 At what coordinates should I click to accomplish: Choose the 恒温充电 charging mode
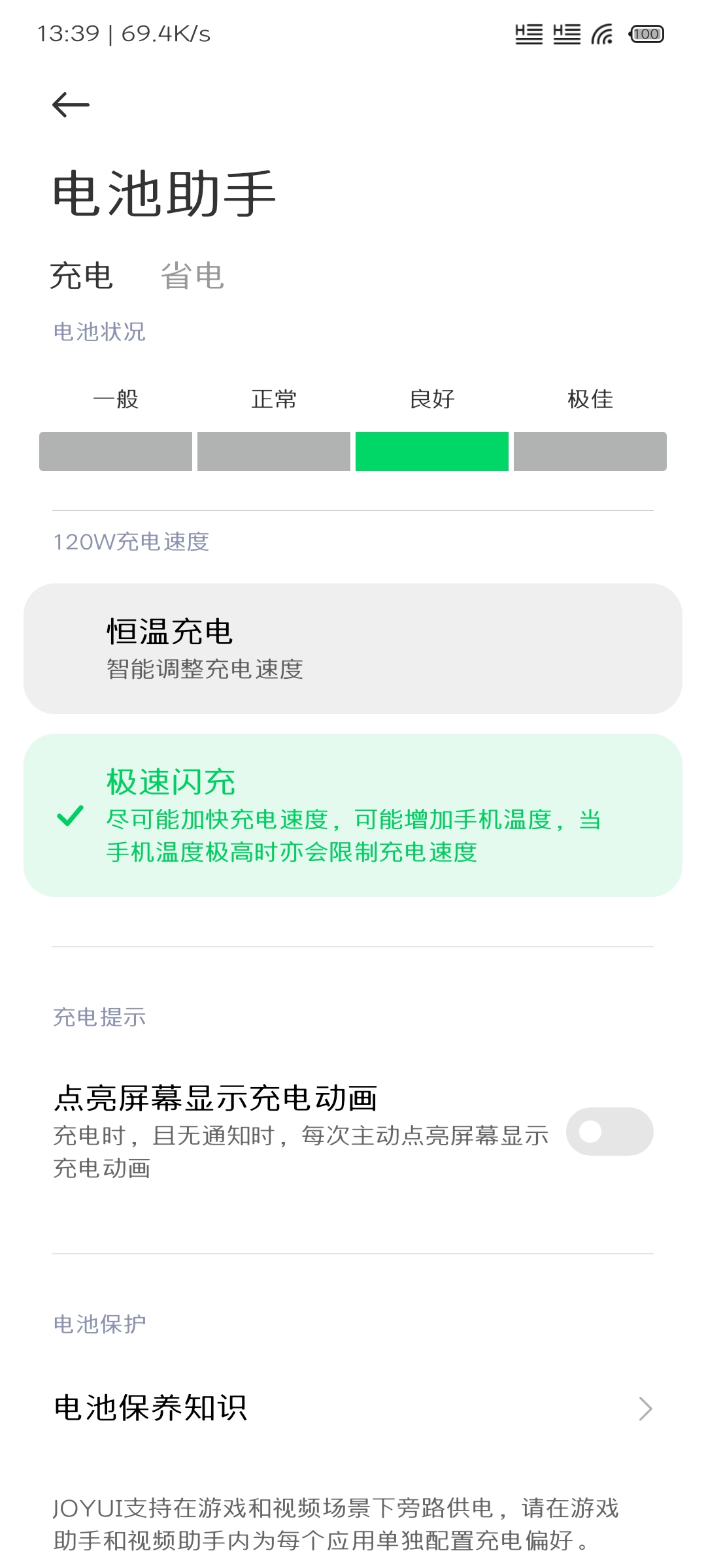point(353,648)
